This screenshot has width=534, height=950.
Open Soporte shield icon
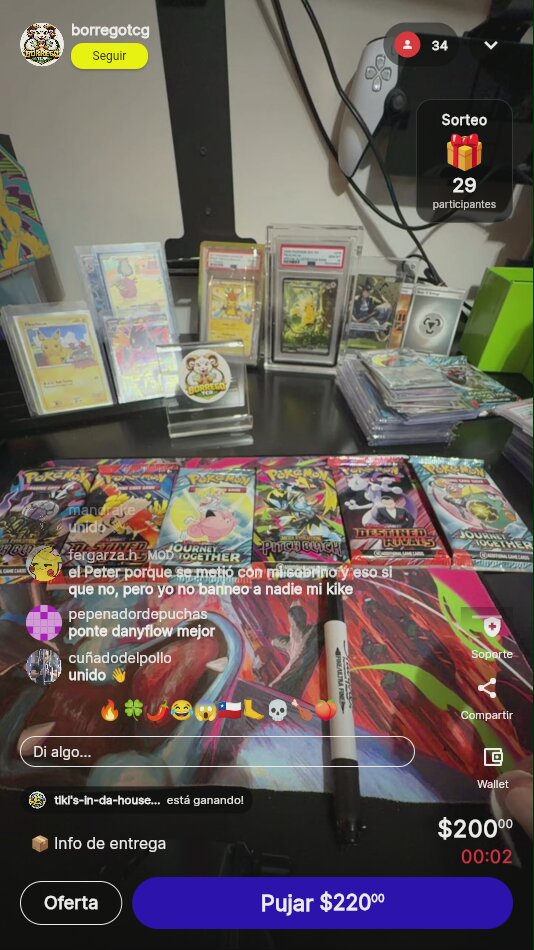point(492,627)
